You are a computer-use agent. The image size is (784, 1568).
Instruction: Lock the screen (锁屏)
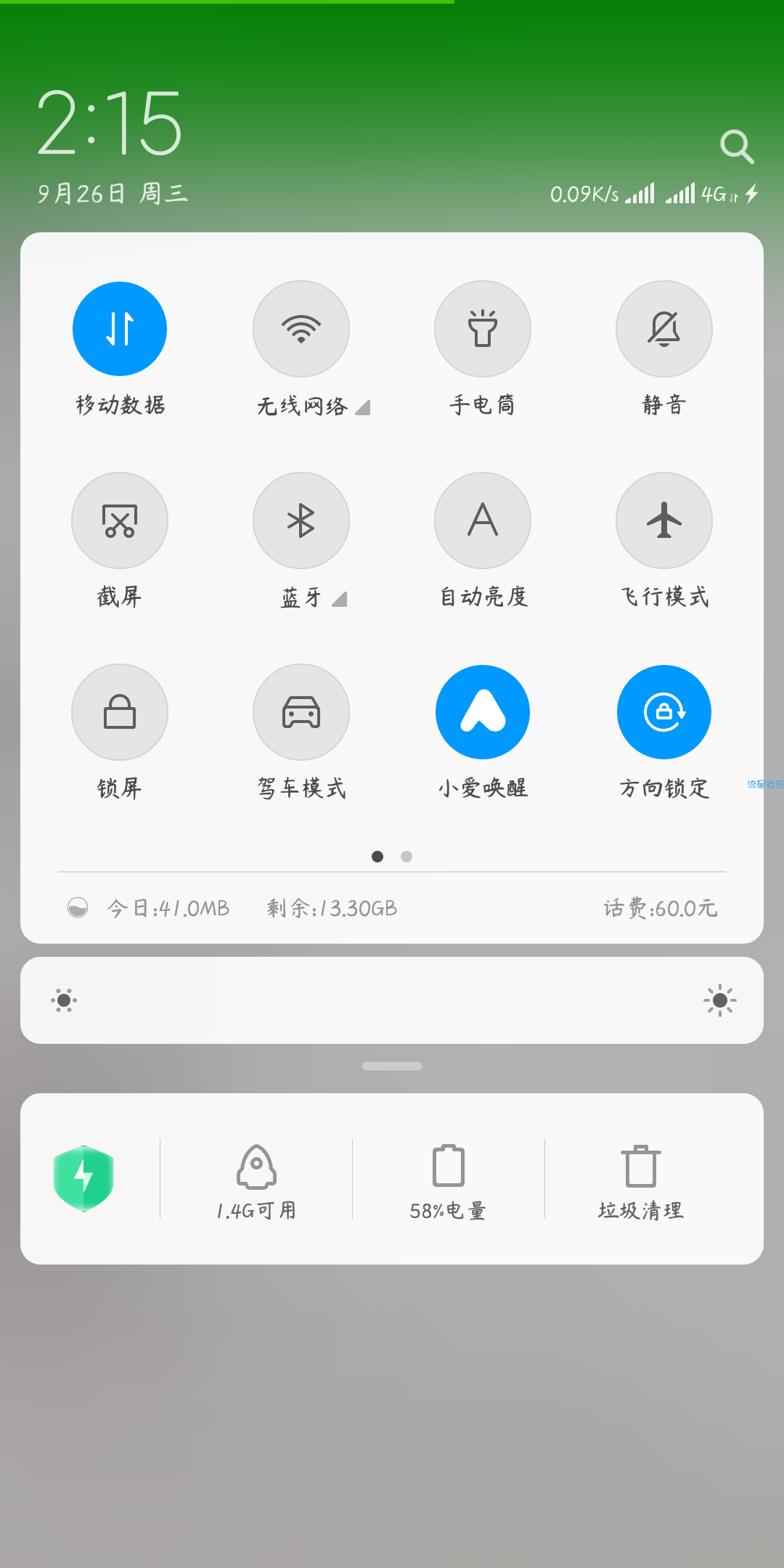pos(120,712)
